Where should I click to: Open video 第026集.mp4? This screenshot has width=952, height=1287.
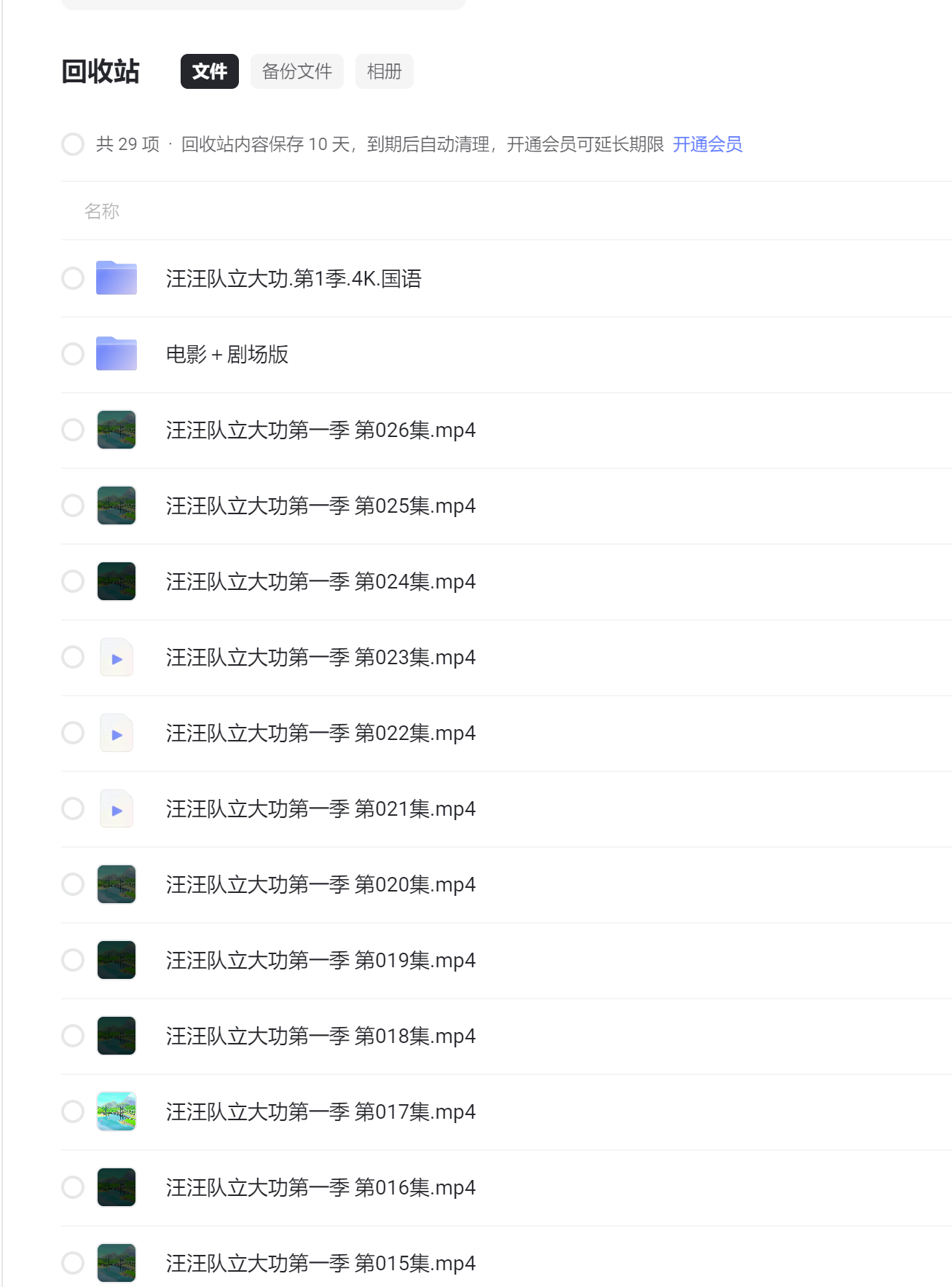coord(320,430)
